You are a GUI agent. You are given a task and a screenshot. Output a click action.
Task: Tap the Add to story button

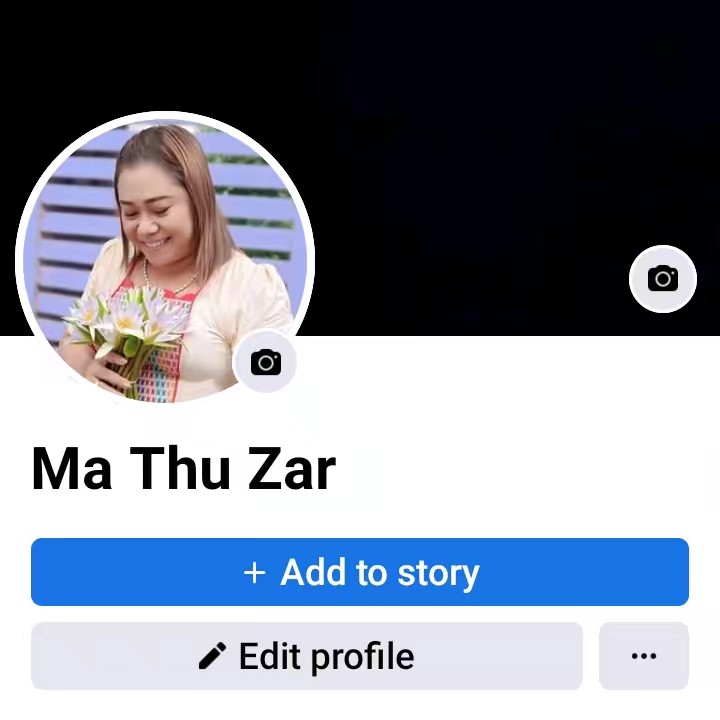(x=360, y=572)
